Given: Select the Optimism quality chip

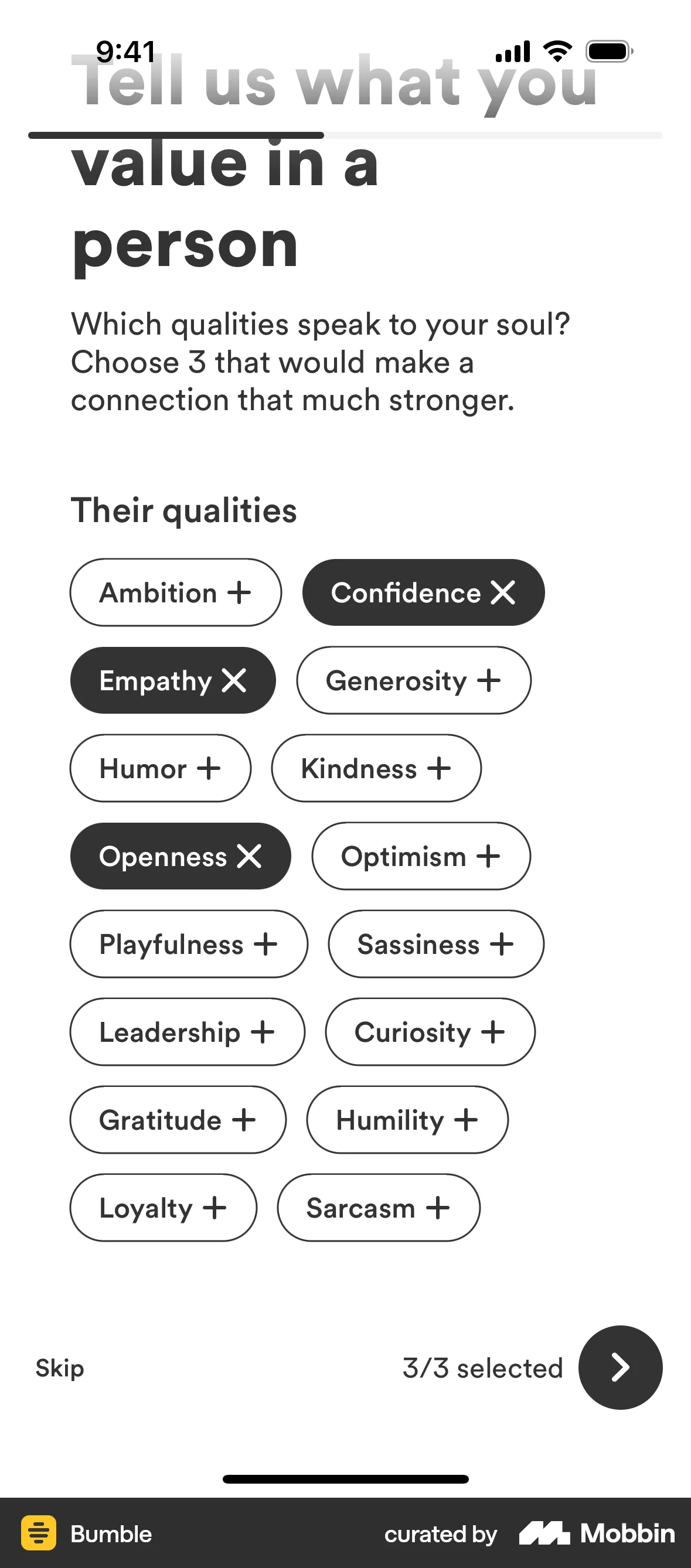Looking at the screenshot, I should [420, 856].
